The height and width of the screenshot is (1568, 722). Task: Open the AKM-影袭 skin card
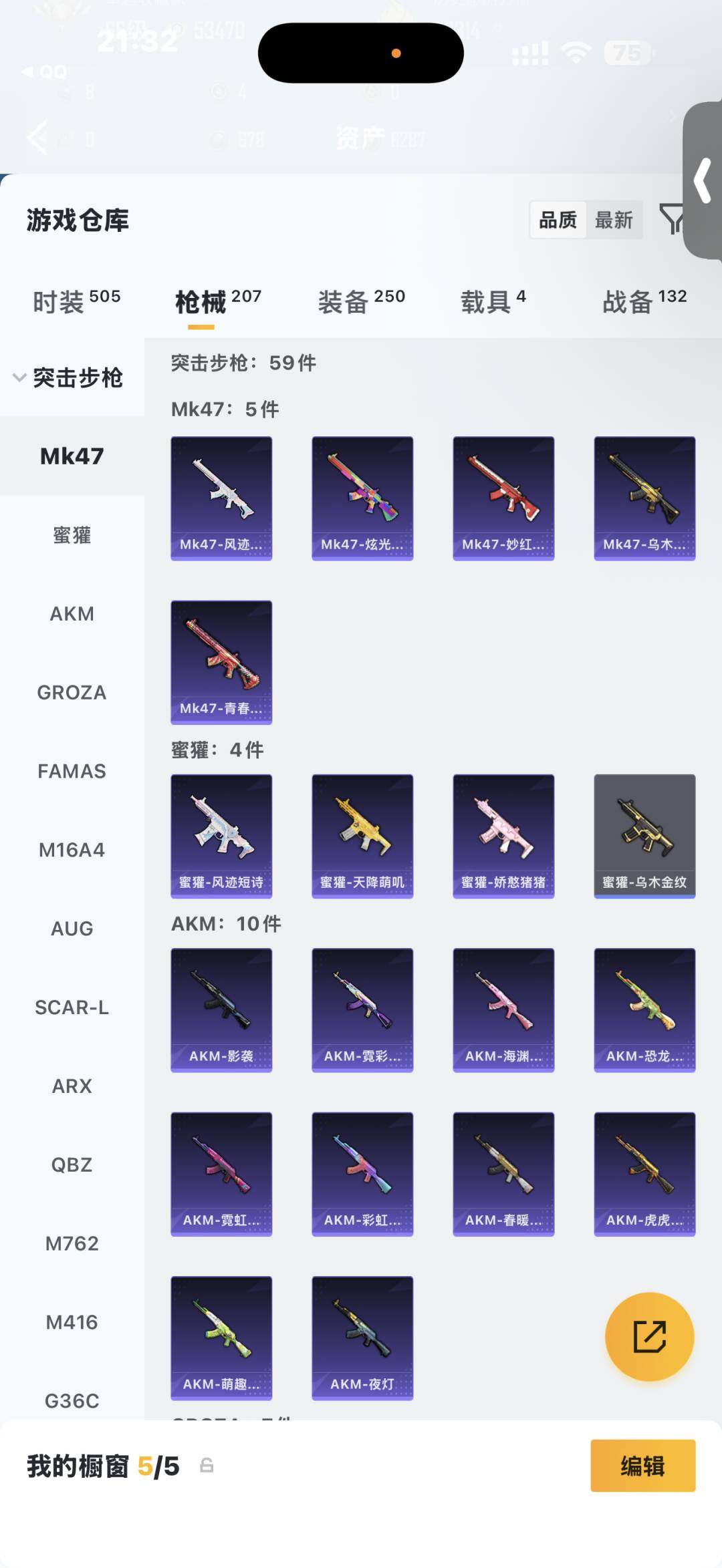click(221, 1010)
